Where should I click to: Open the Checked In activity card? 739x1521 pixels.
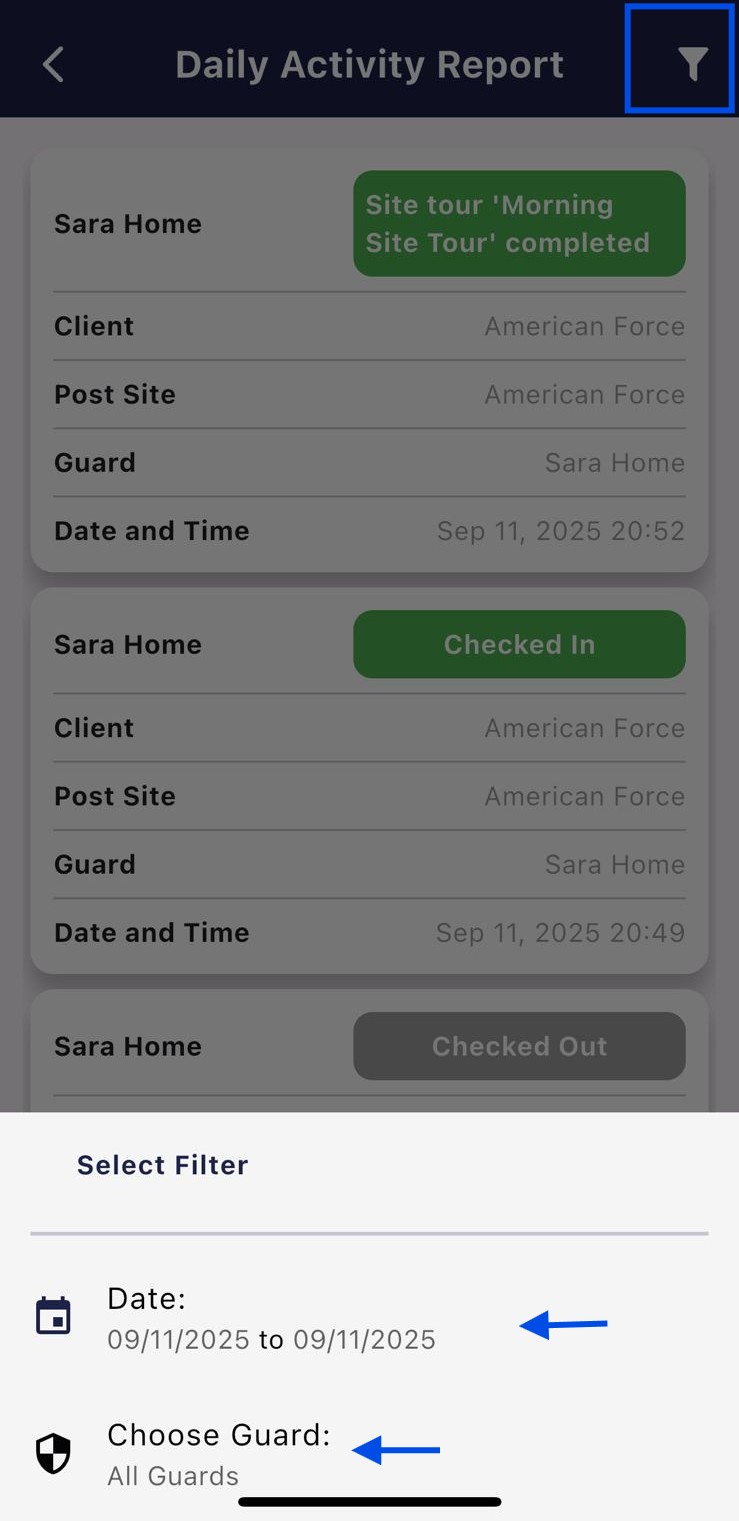369,781
